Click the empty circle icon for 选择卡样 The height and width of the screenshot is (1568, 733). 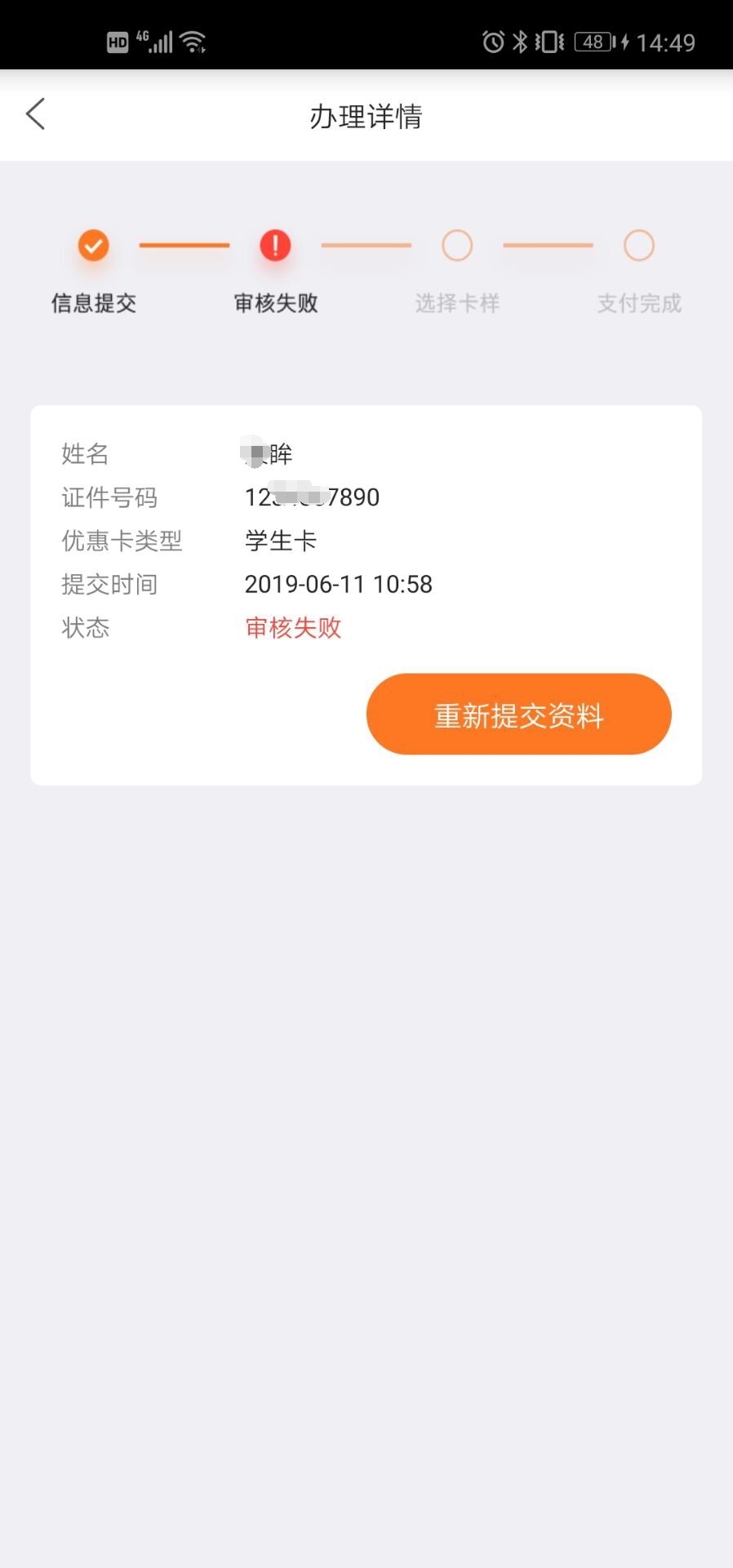[457, 245]
